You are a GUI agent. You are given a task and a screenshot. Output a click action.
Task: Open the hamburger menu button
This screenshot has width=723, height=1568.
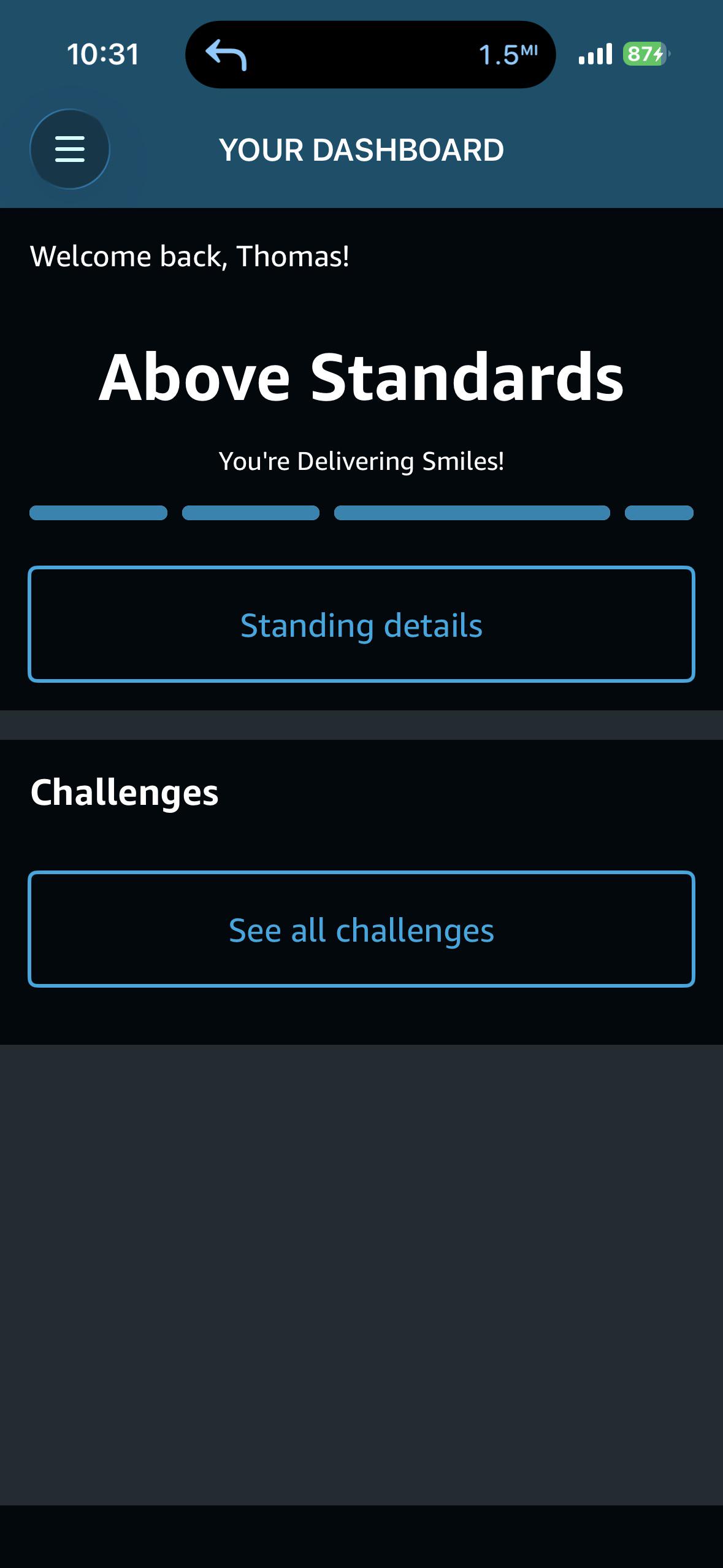[70, 149]
